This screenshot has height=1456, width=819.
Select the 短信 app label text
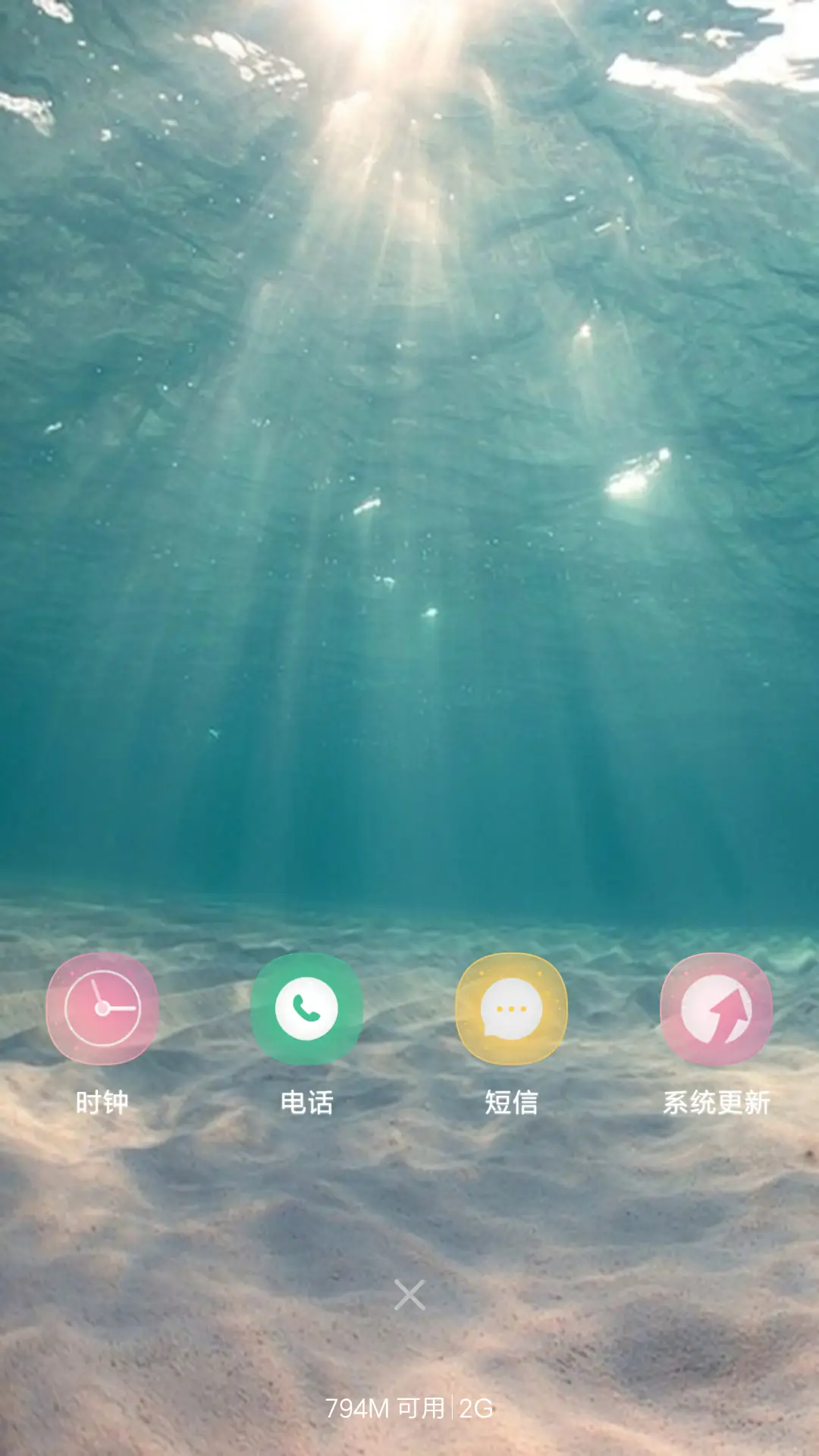[511, 1104]
